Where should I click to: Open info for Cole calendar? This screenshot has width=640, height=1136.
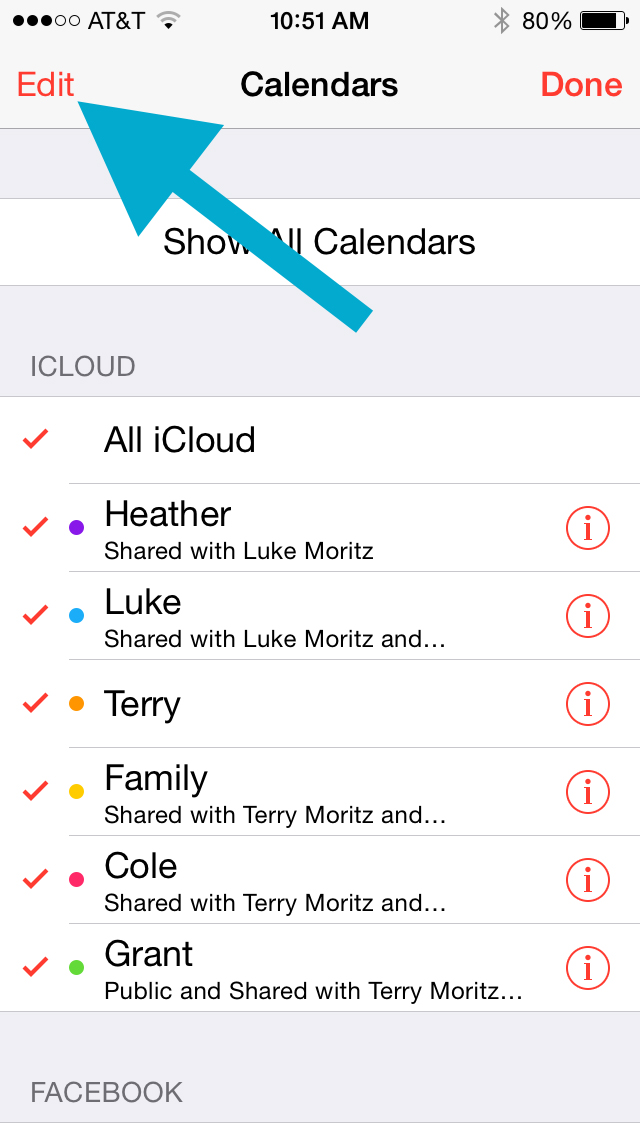point(588,880)
